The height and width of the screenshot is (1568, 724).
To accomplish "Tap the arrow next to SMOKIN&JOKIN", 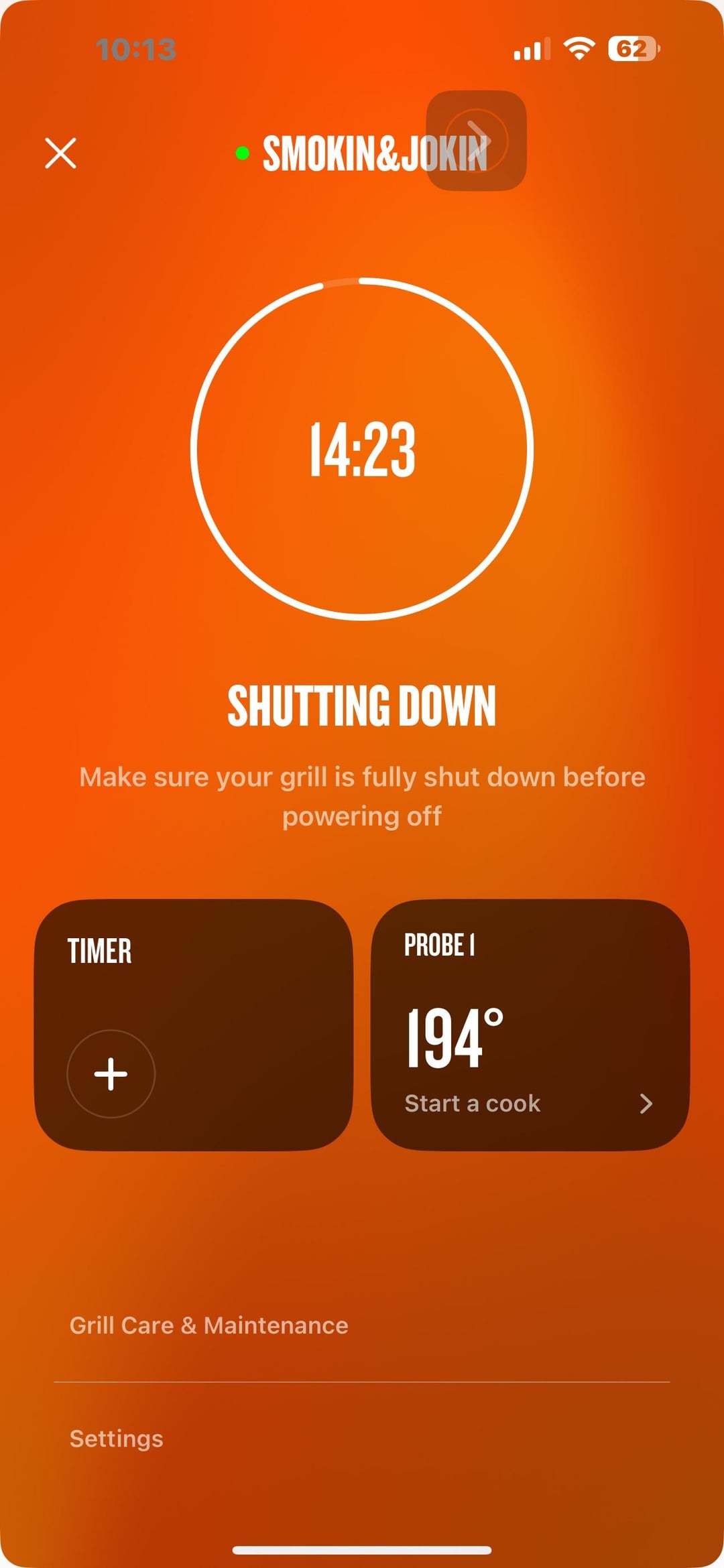I will [477, 141].
